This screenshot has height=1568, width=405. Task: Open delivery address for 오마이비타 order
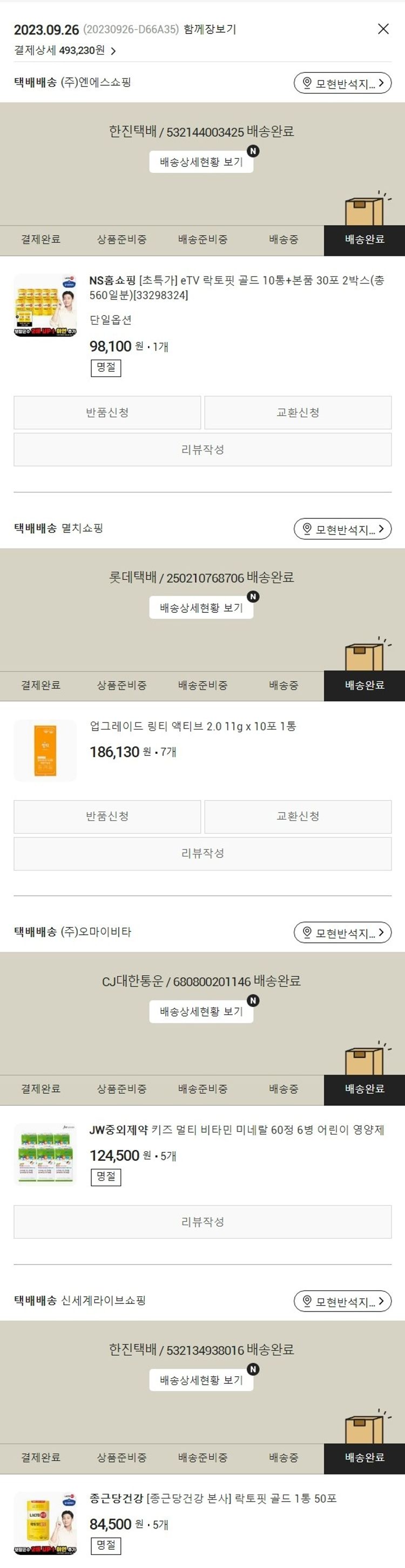[342, 932]
